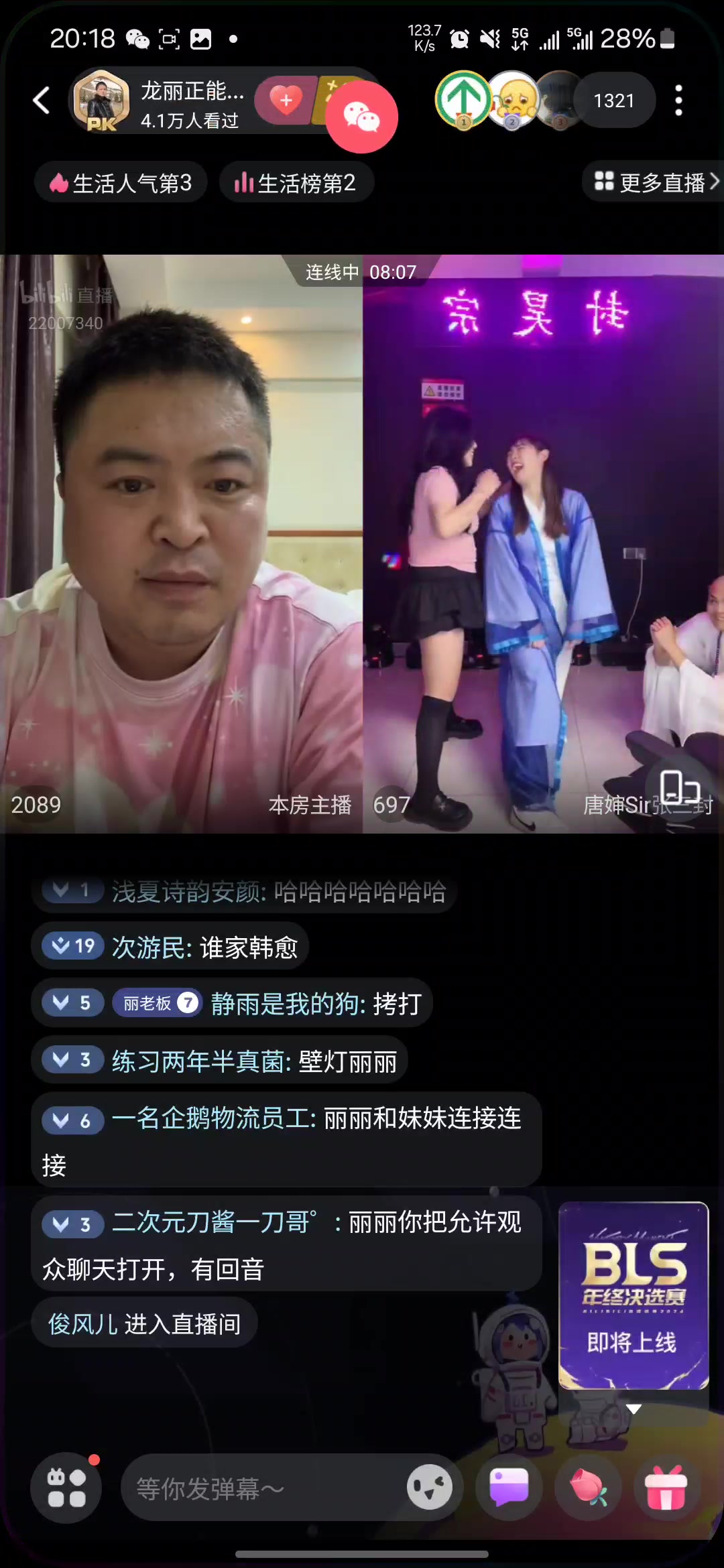Viewport: 724px width, 1568px height.
Task: View the 生活榜第2 chart chip
Action: [296, 183]
